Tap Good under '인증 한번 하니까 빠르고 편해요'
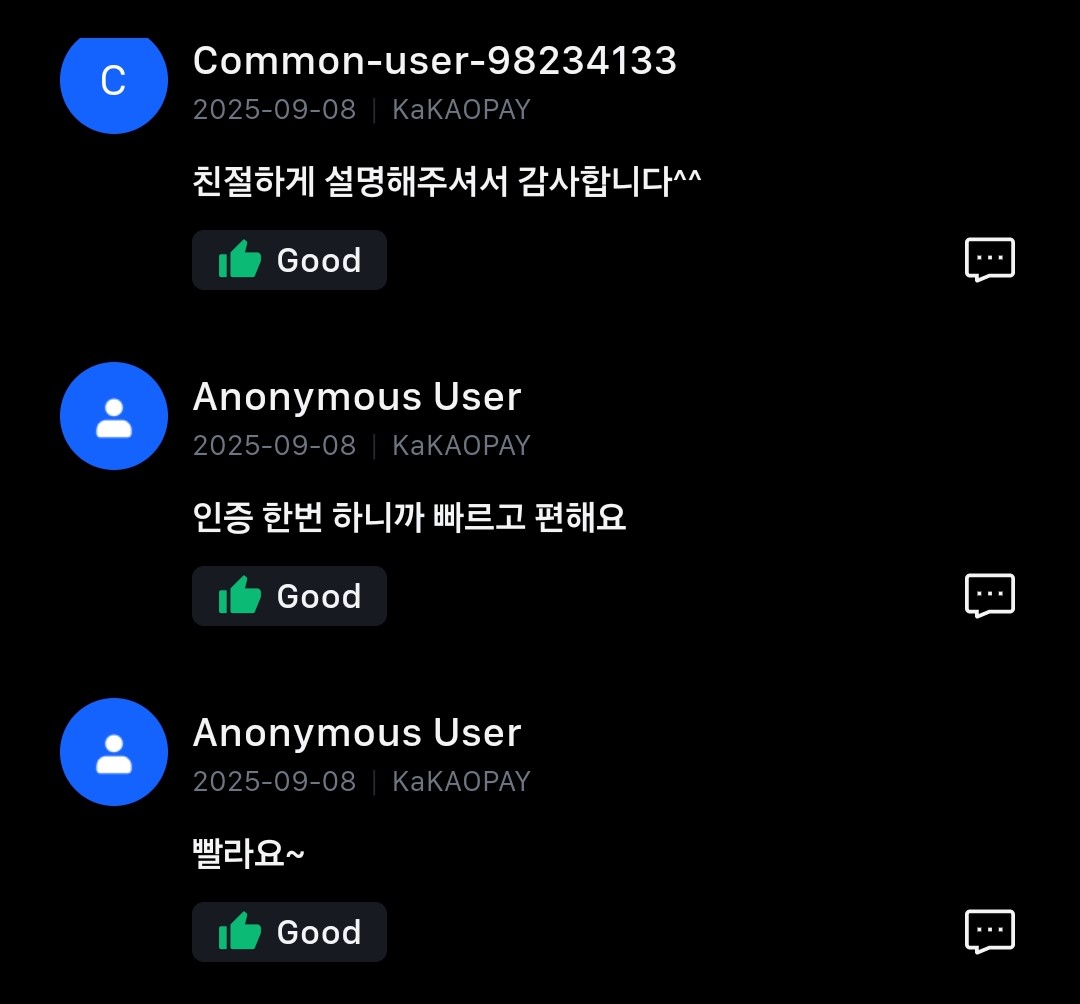Image resolution: width=1080 pixels, height=1004 pixels. [289, 596]
